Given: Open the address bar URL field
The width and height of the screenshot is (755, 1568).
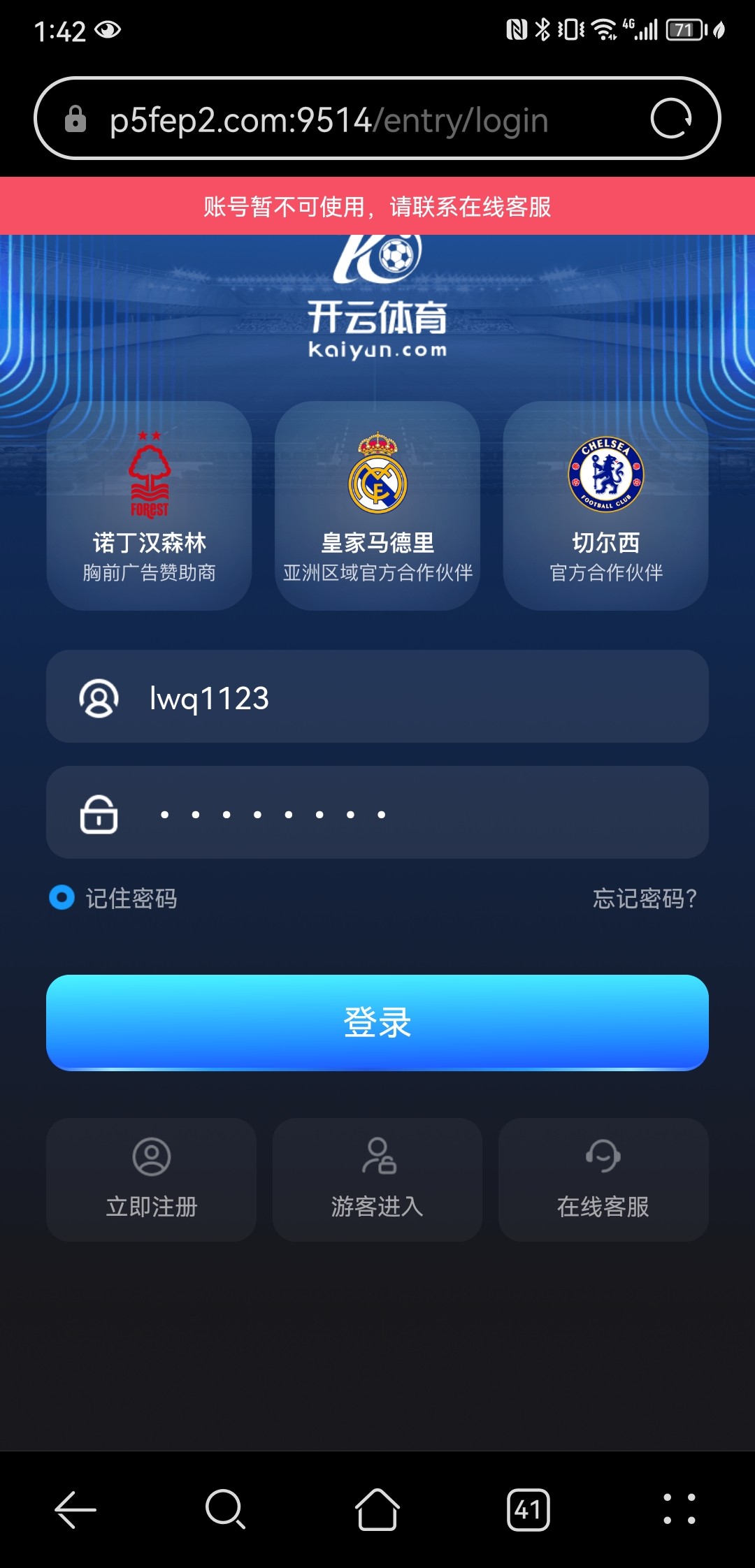Looking at the screenshot, I should point(329,119).
